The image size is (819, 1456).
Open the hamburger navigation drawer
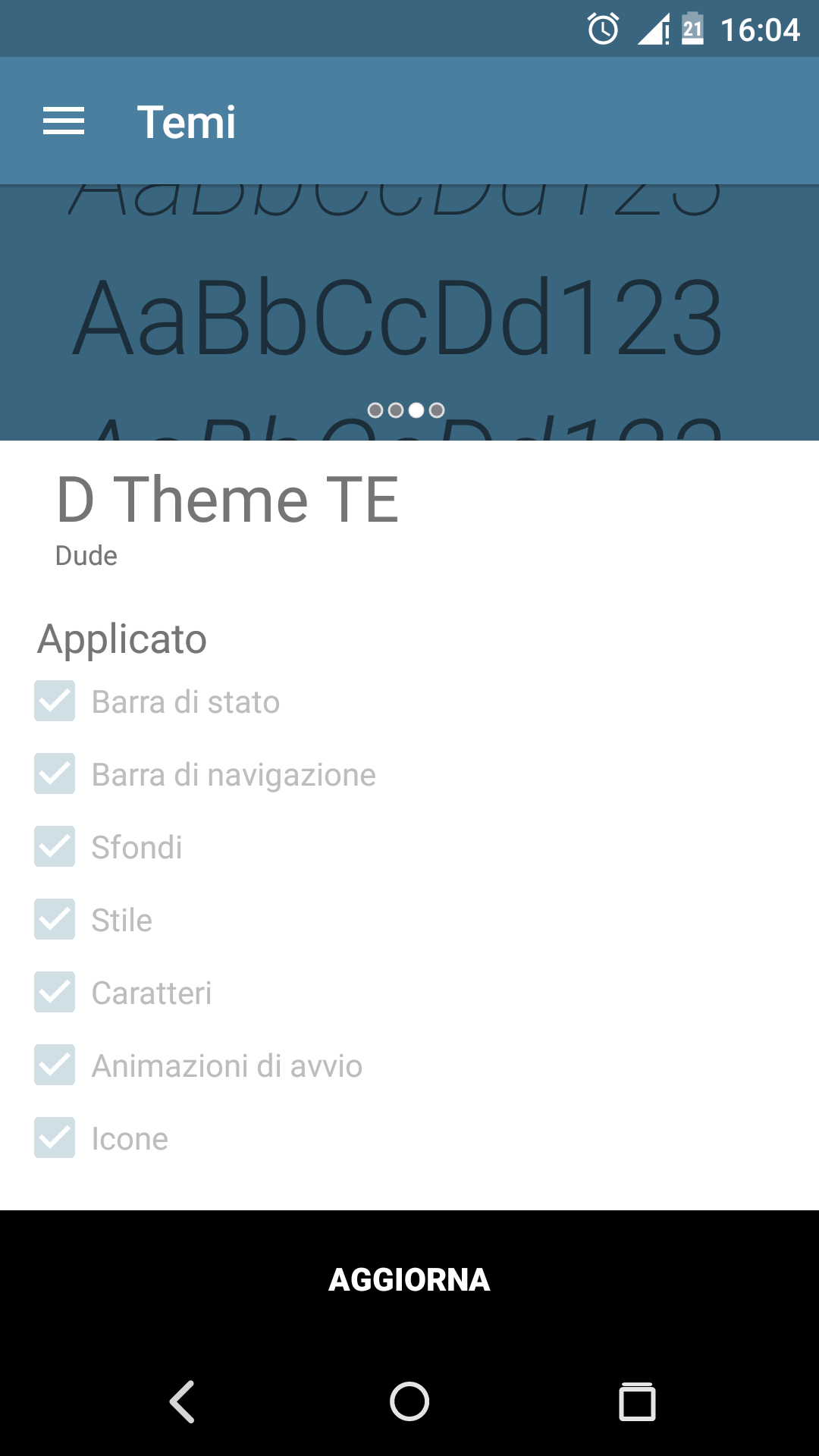tap(64, 121)
